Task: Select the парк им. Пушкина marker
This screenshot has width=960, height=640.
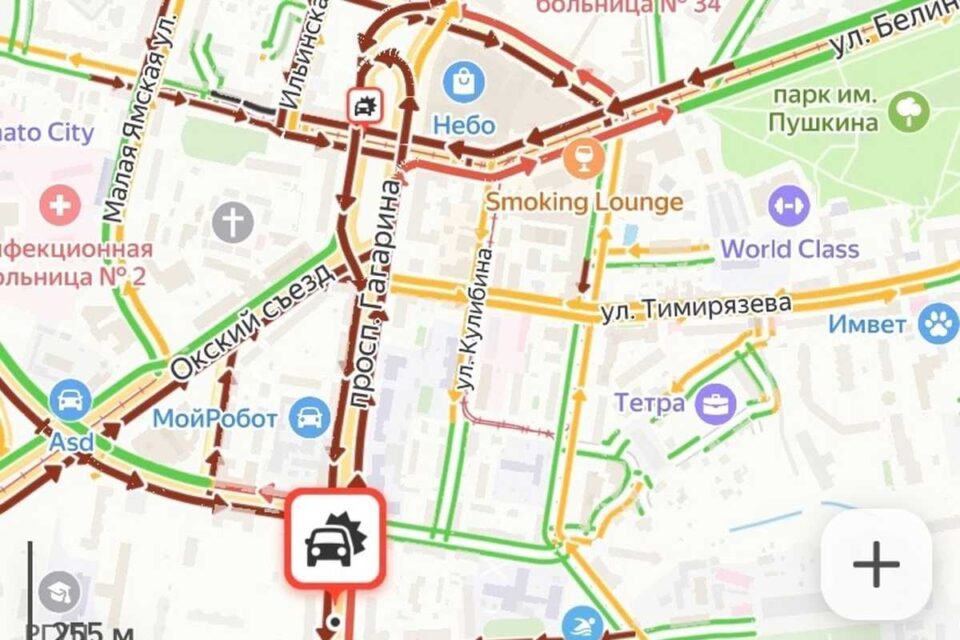Action: tap(909, 110)
